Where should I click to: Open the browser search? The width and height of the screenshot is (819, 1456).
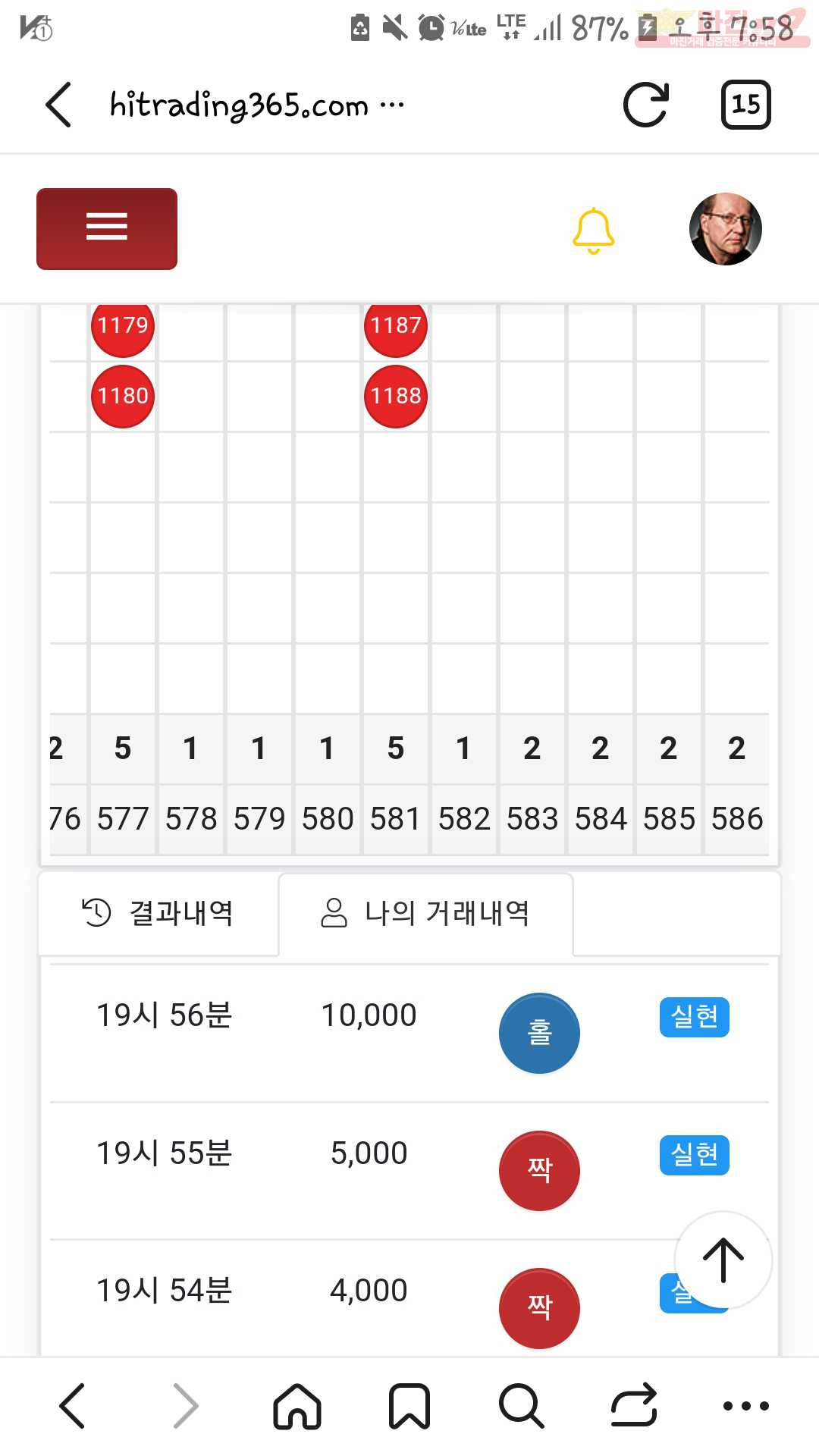521,1406
